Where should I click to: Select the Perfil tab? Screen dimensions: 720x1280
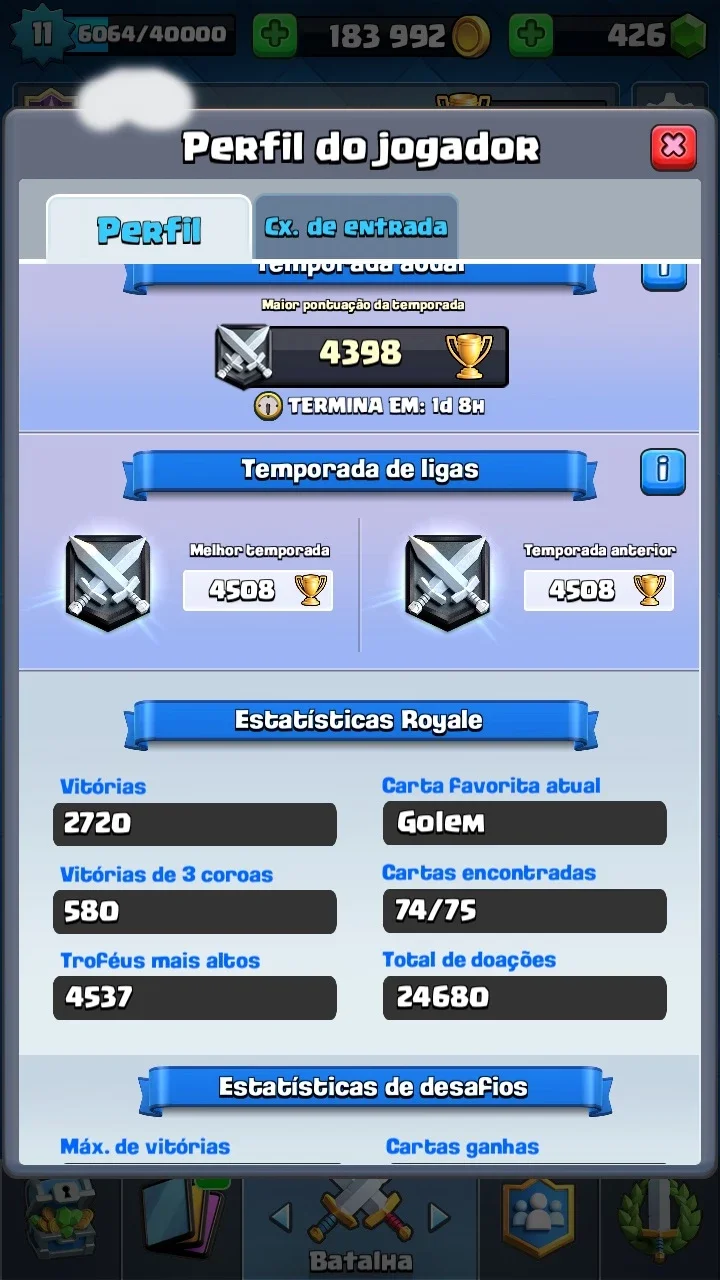point(149,229)
